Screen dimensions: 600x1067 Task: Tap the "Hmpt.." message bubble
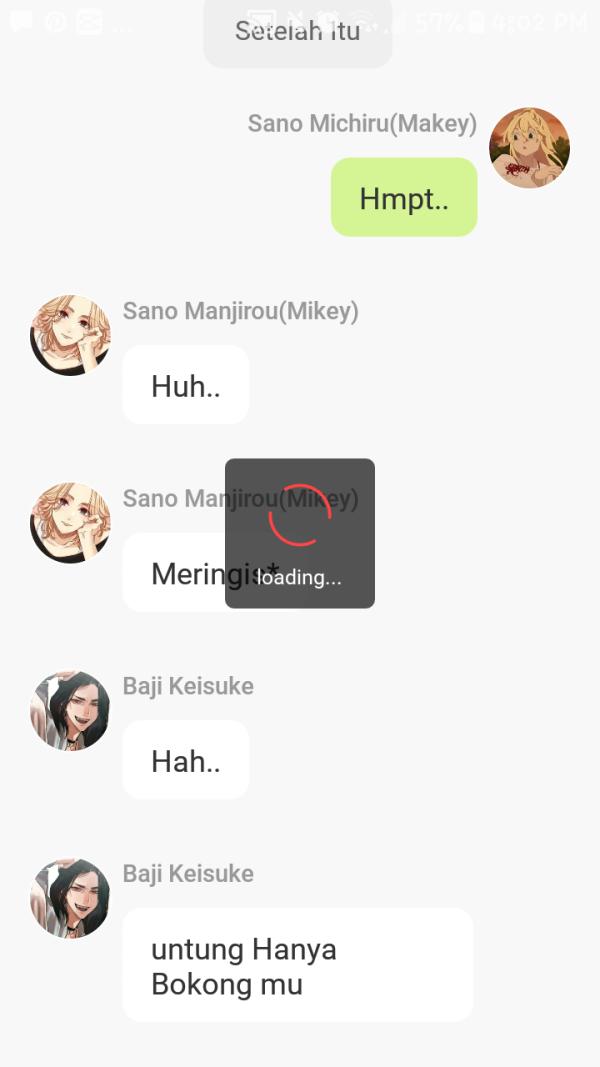[x=404, y=198]
